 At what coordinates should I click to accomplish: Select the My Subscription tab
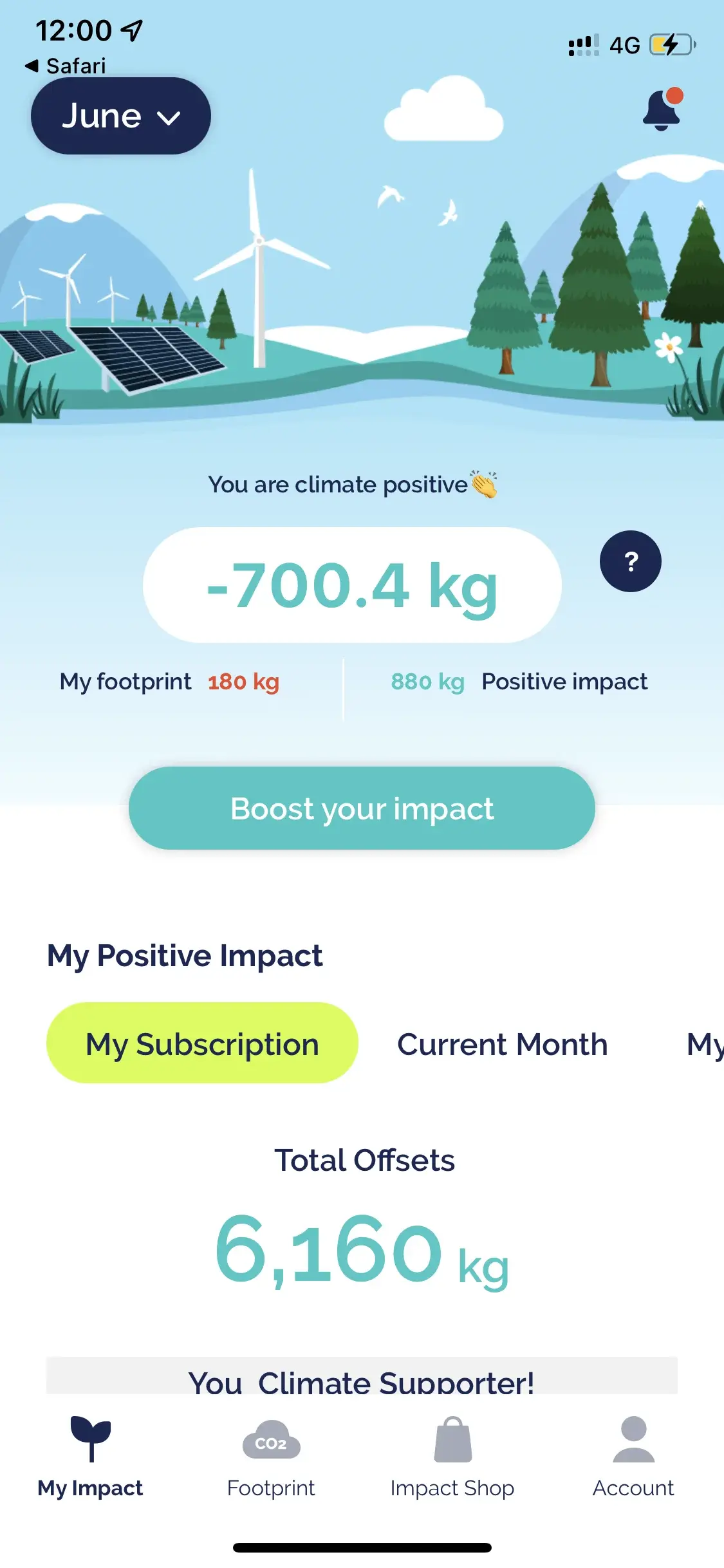point(202,1043)
